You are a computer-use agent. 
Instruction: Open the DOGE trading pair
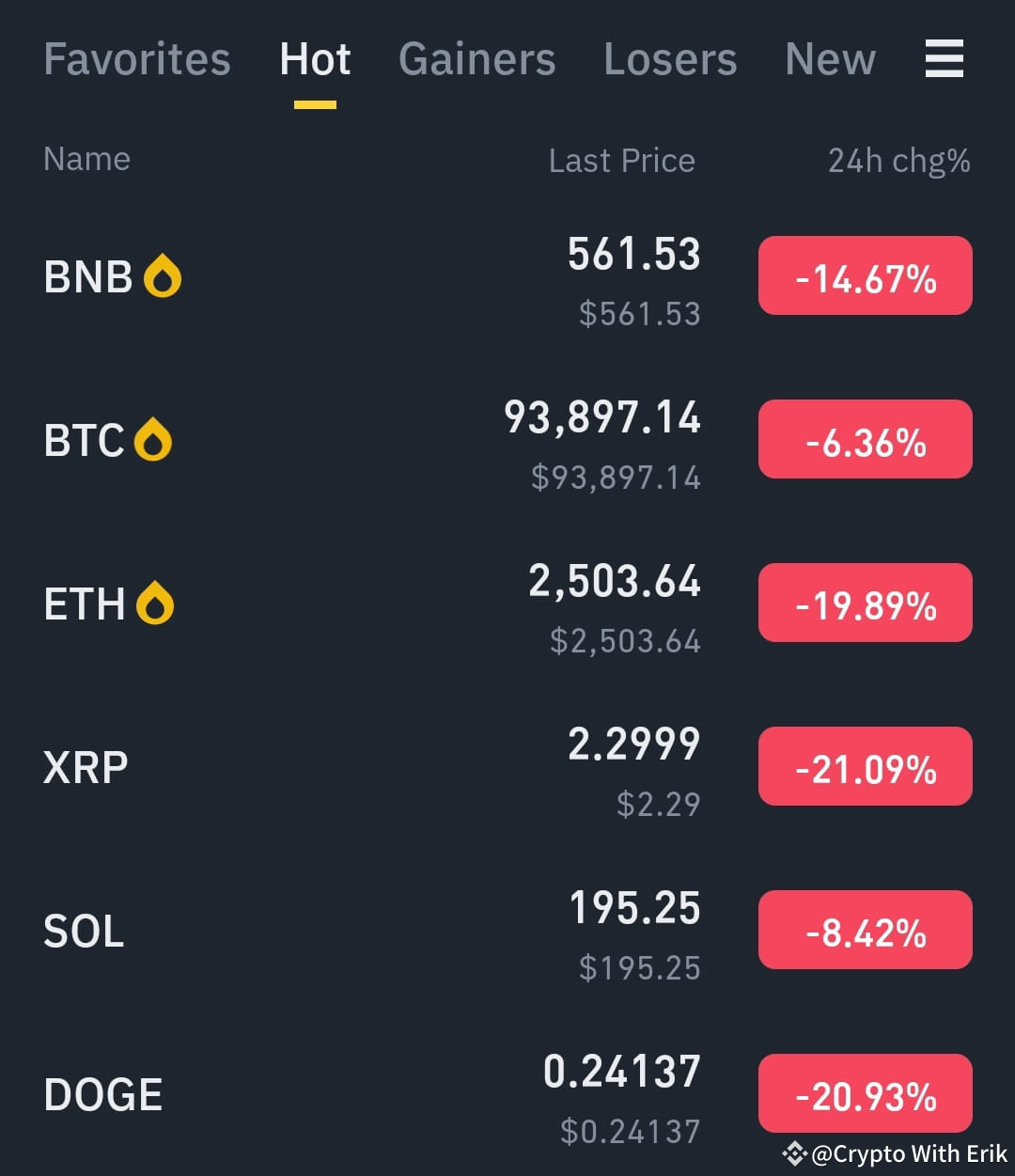point(103,1093)
